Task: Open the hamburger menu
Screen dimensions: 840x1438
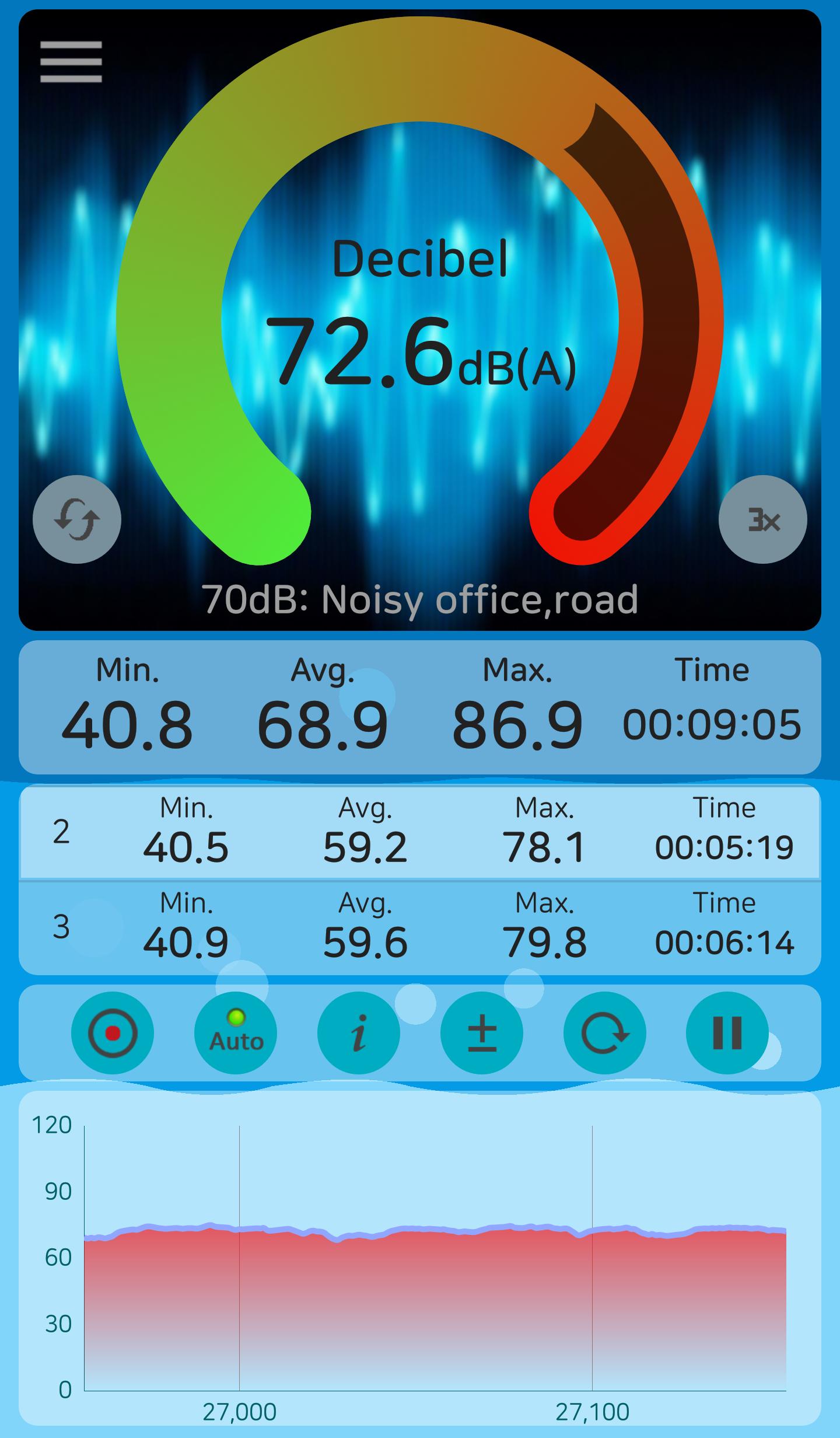Action: pyautogui.click(x=71, y=62)
